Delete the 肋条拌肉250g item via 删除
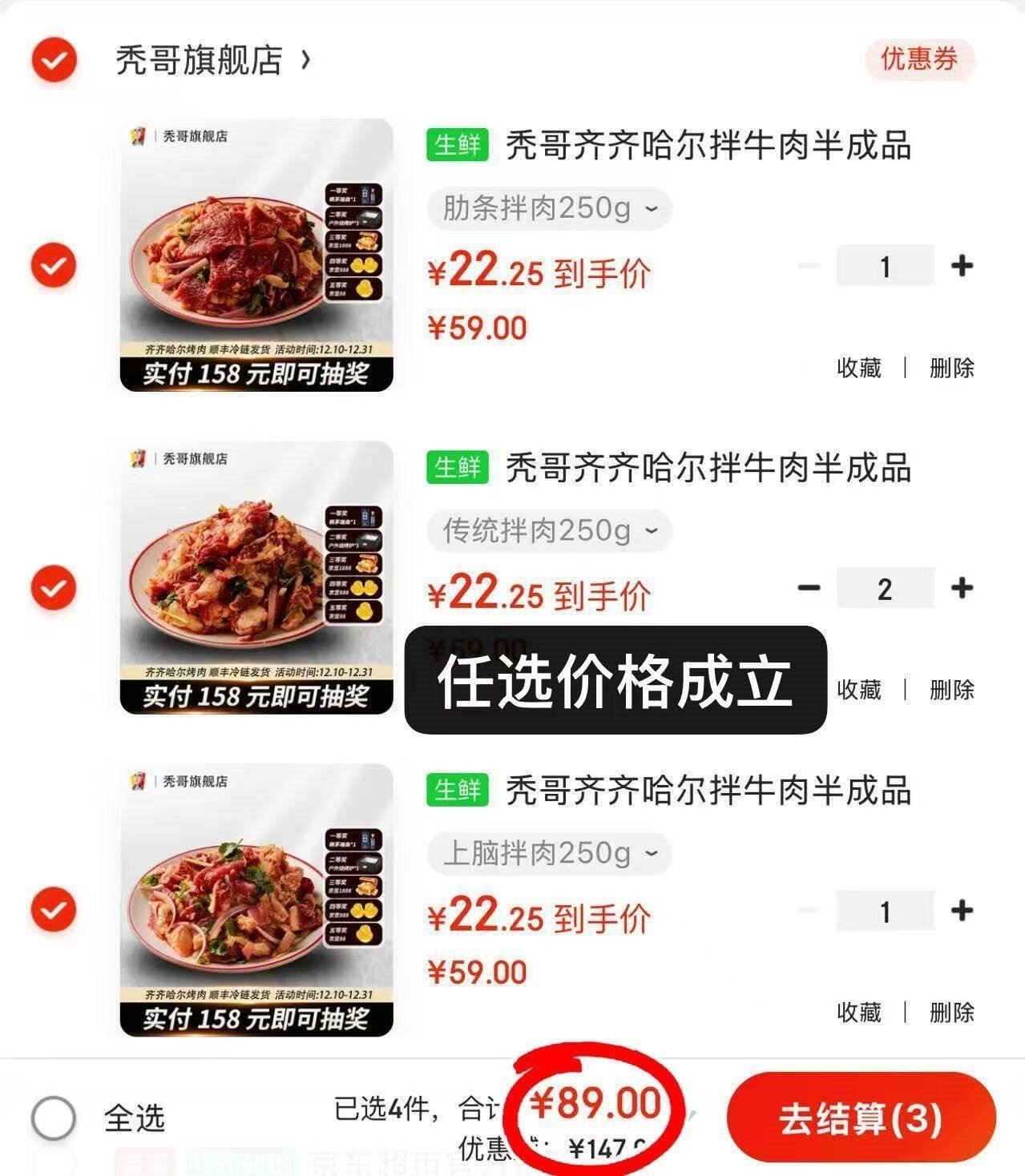This screenshot has height=1176, width=1025. 952,369
